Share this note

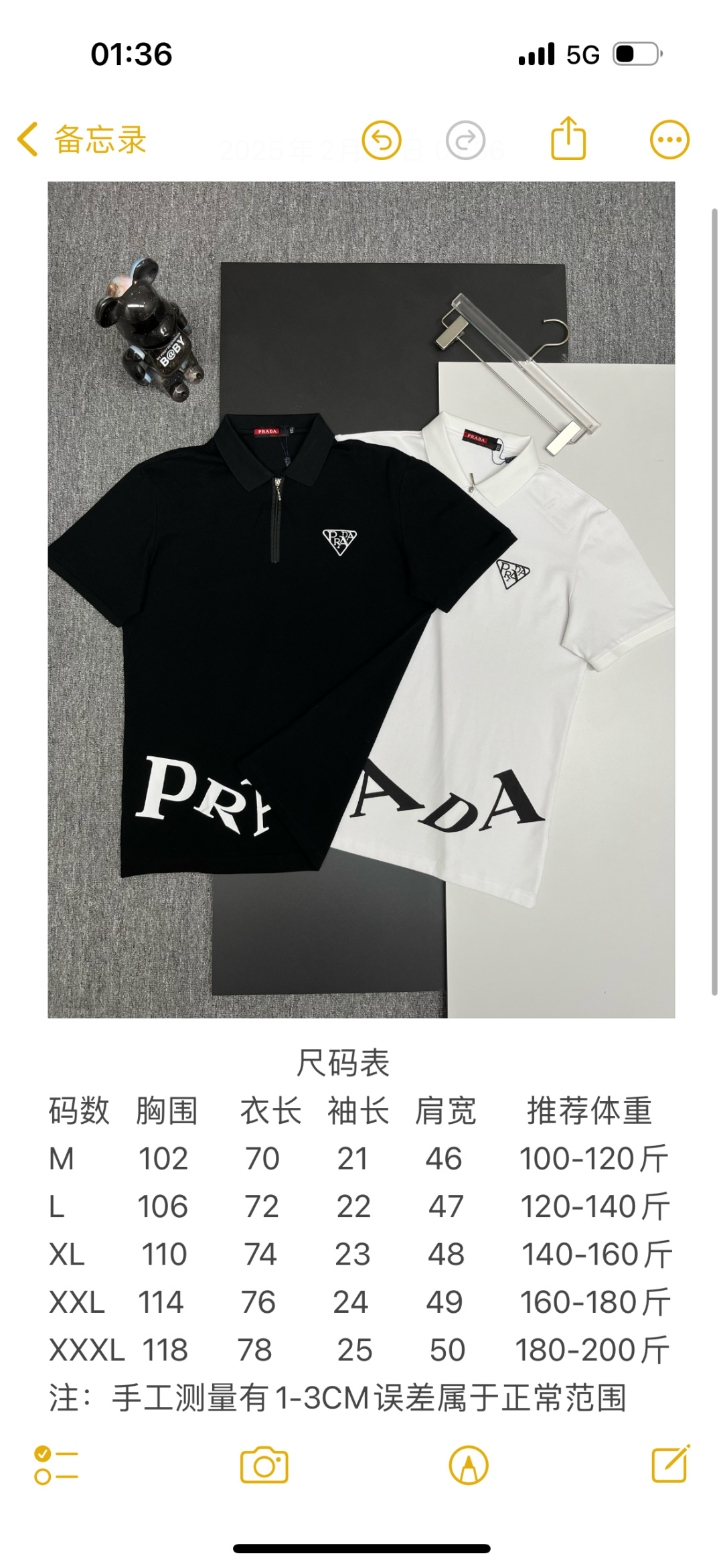[x=568, y=139]
